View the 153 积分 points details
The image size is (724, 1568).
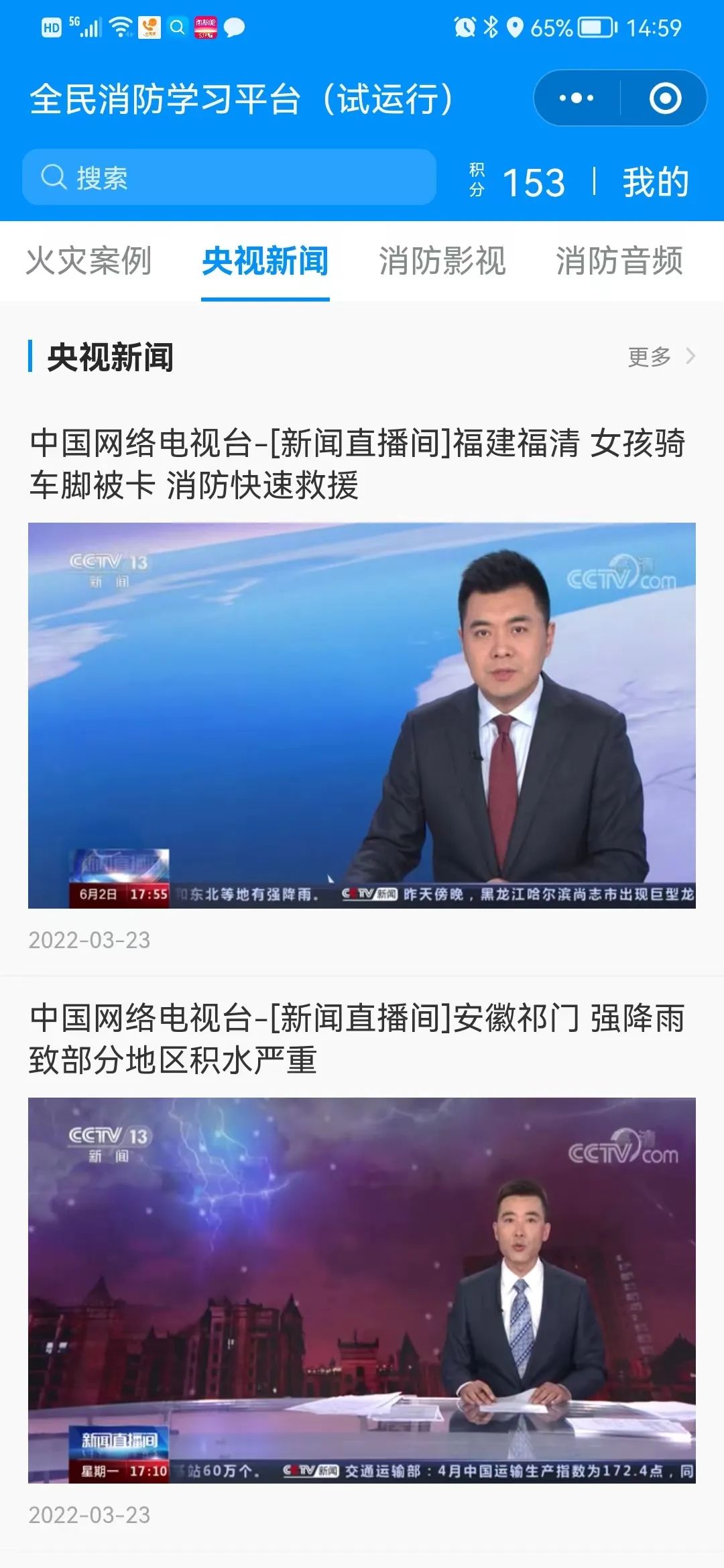coord(520,182)
